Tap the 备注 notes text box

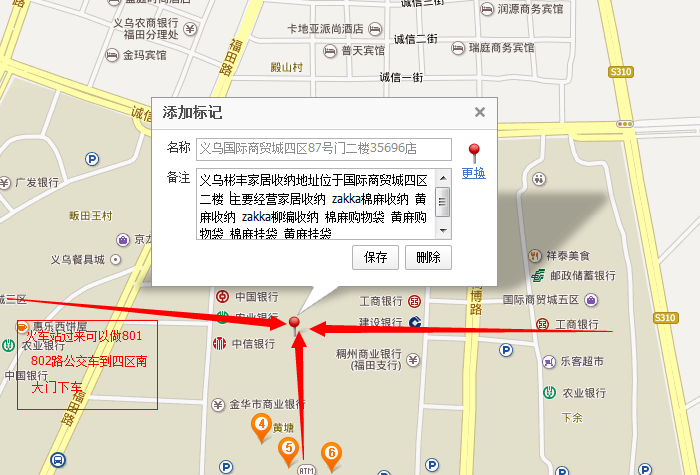pyautogui.click(x=316, y=206)
